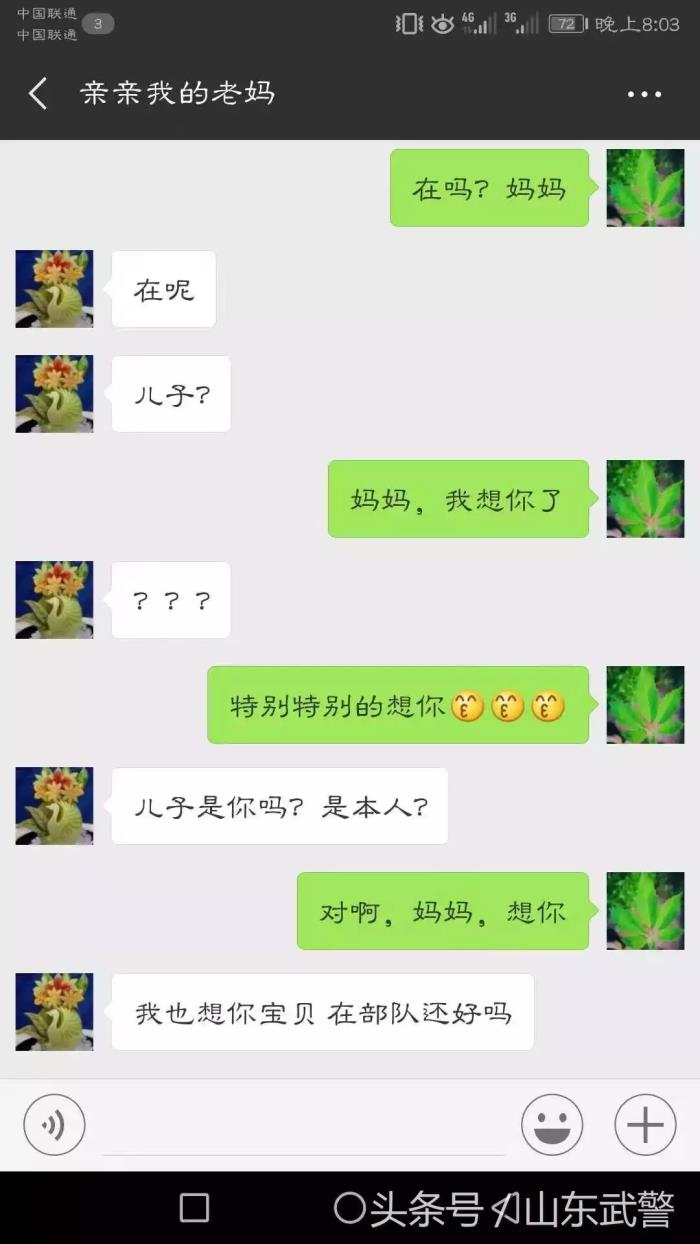Open the emoji picker
Image resolution: width=700 pixels, height=1244 pixels.
[x=552, y=1125]
